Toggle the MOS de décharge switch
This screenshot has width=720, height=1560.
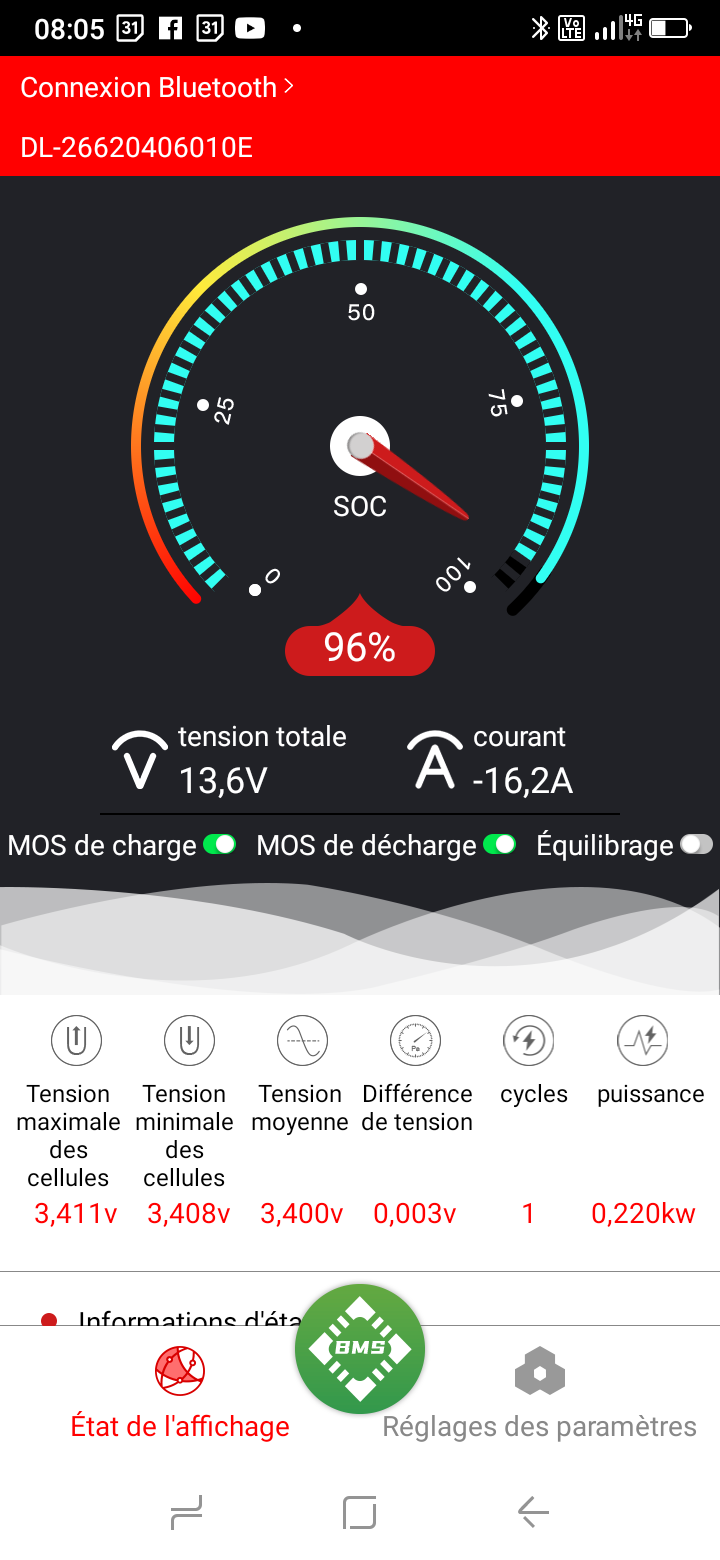[x=499, y=845]
